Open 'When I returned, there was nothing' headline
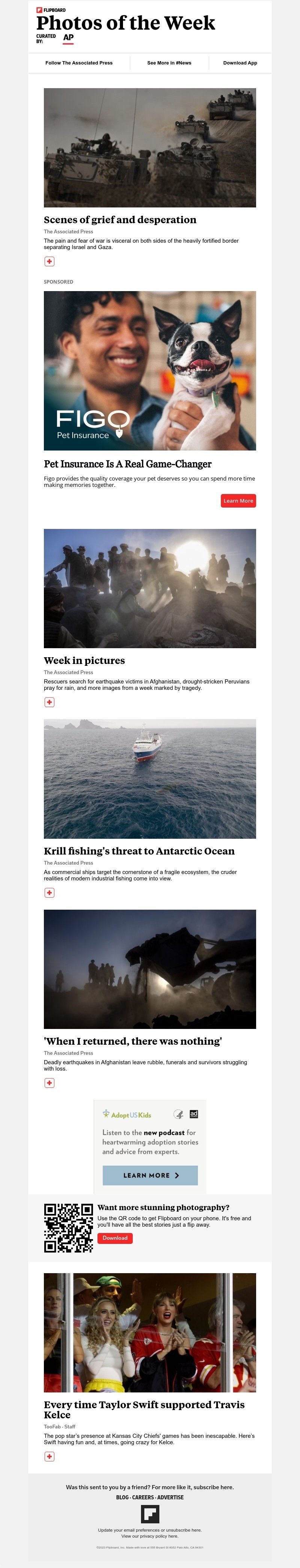The image size is (300, 1568). tap(133, 1041)
